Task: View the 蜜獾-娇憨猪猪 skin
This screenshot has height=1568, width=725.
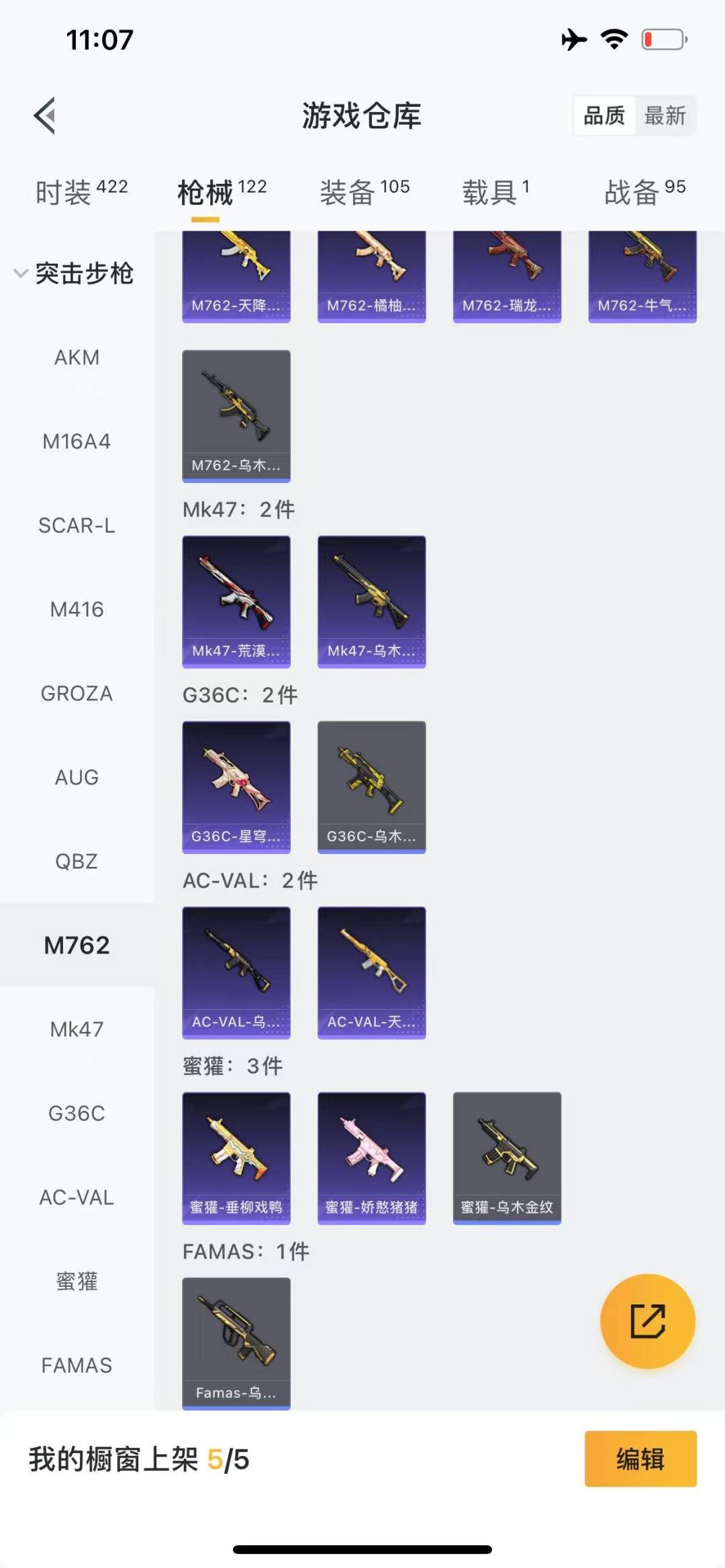Action: pos(371,1157)
